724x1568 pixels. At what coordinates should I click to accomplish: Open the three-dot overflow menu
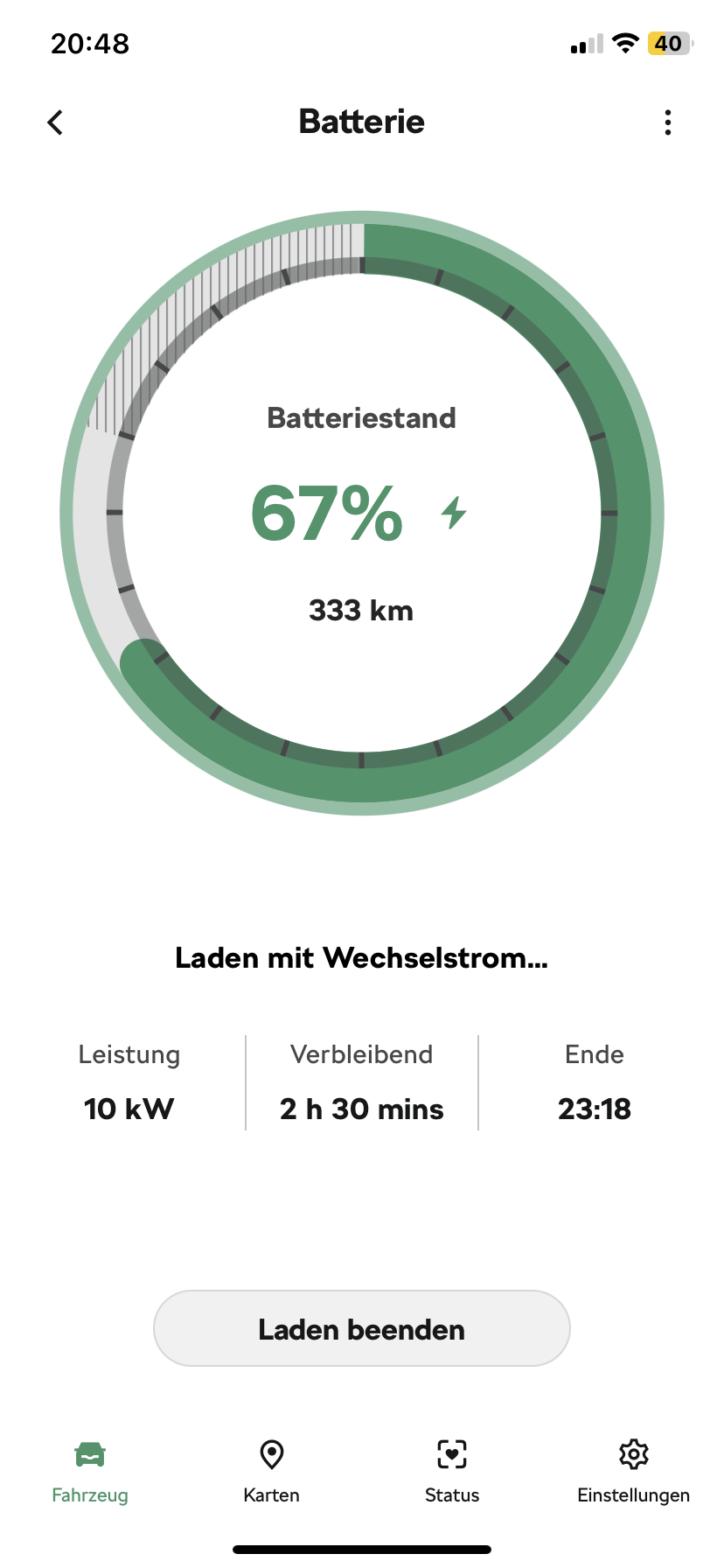(668, 122)
